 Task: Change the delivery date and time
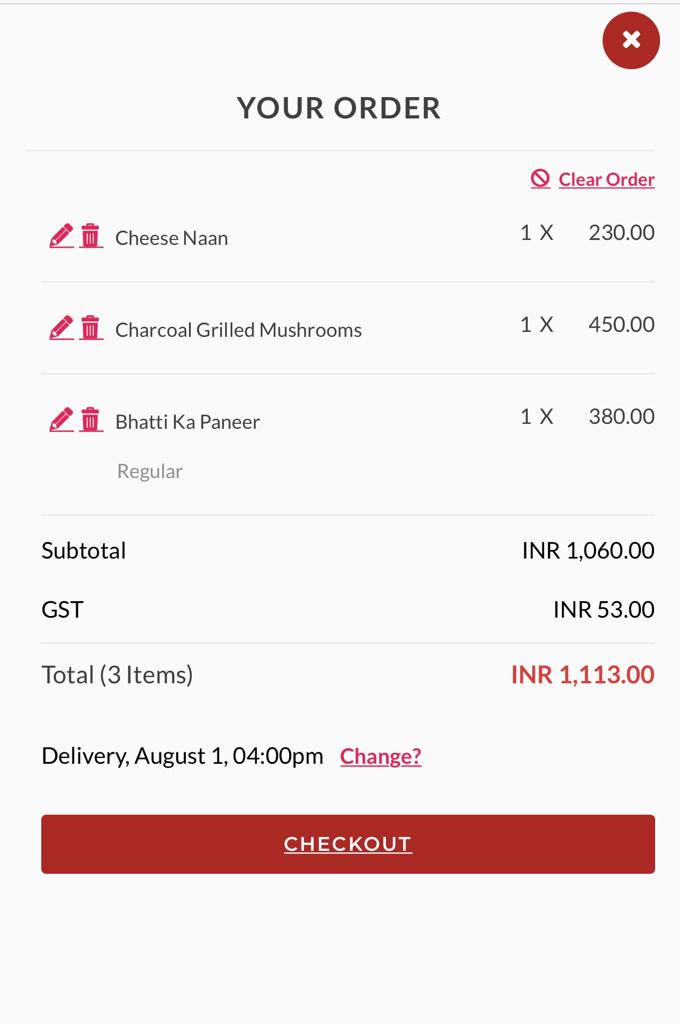click(380, 756)
